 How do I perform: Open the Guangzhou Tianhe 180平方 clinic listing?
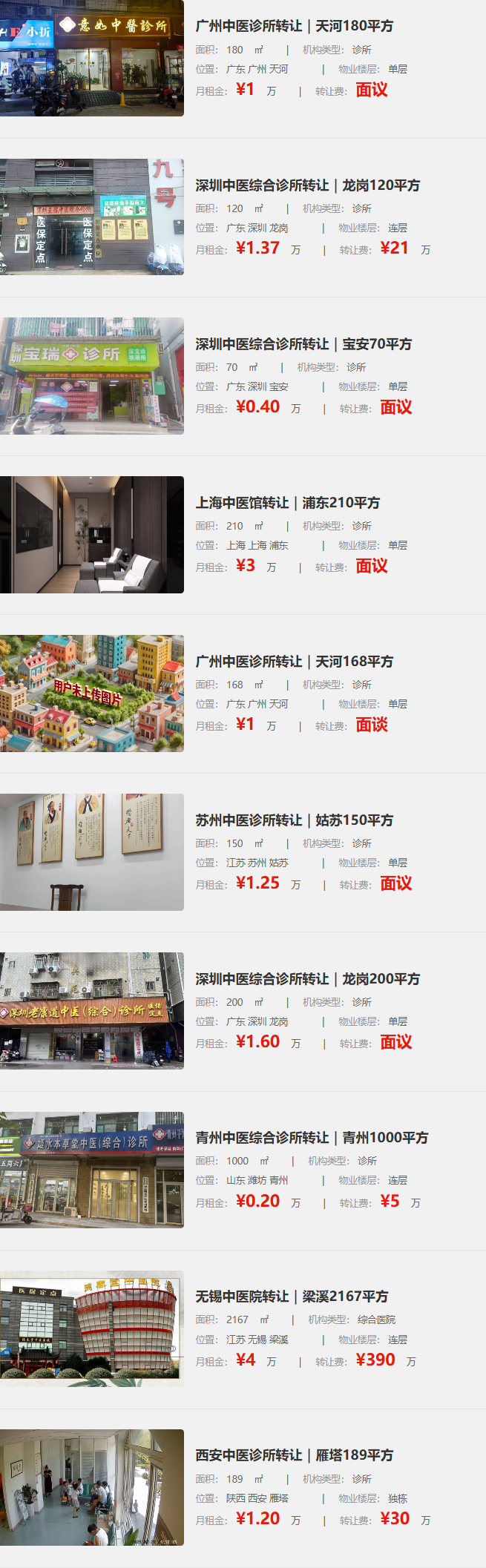294,26
